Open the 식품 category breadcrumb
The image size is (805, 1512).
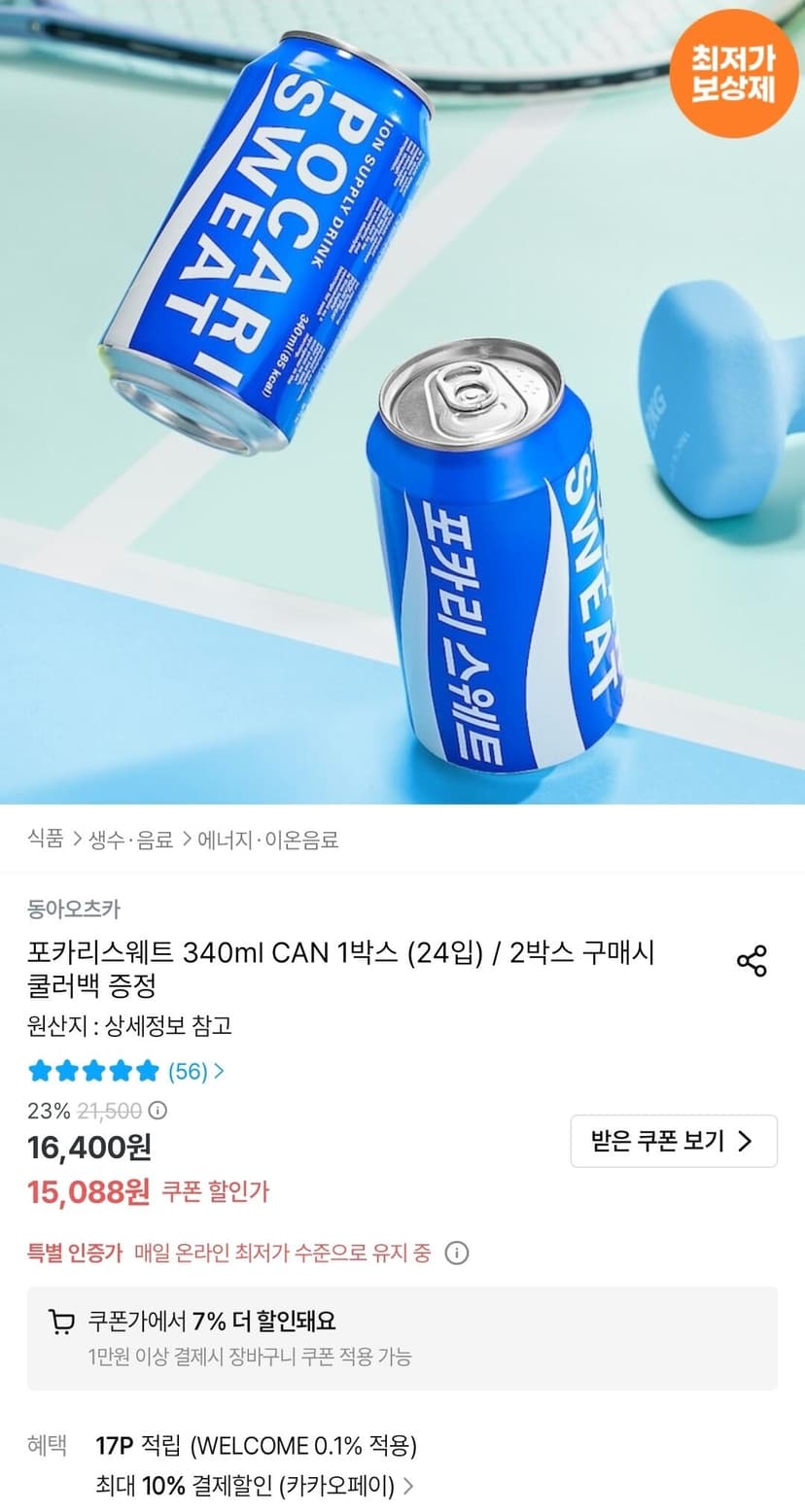pyautogui.click(x=46, y=840)
